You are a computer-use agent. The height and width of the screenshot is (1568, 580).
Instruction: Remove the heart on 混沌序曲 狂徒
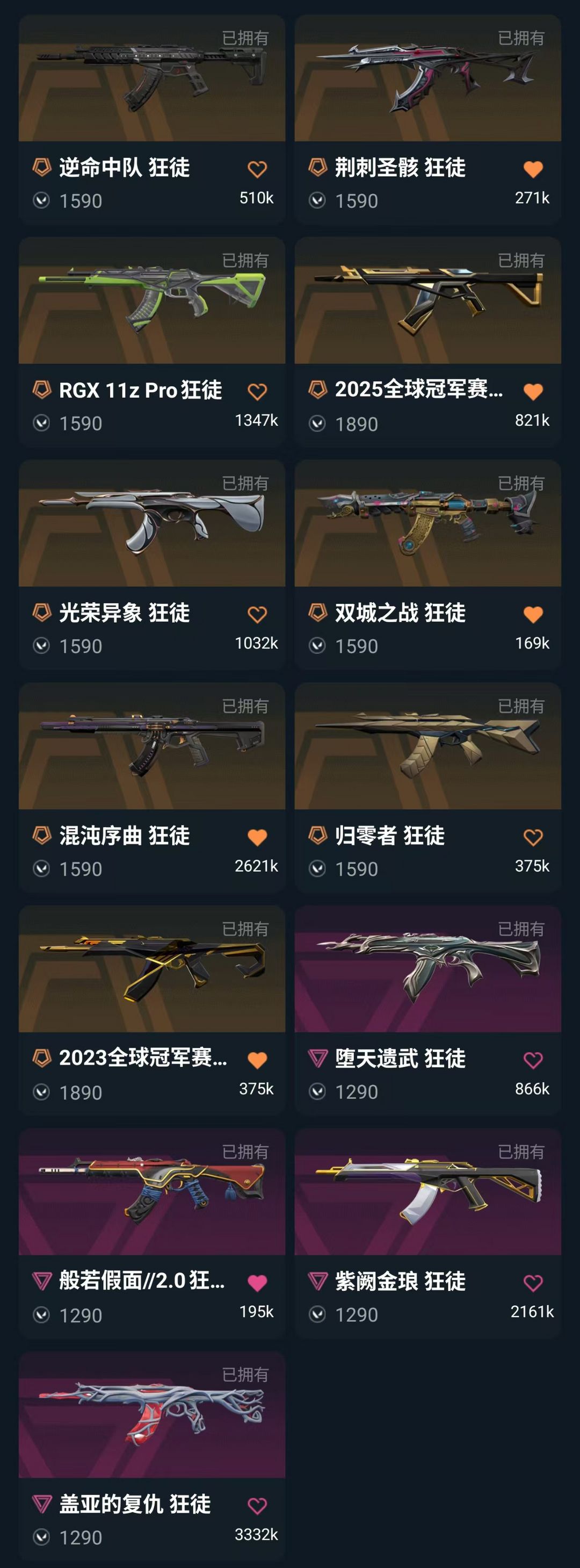point(257,838)
